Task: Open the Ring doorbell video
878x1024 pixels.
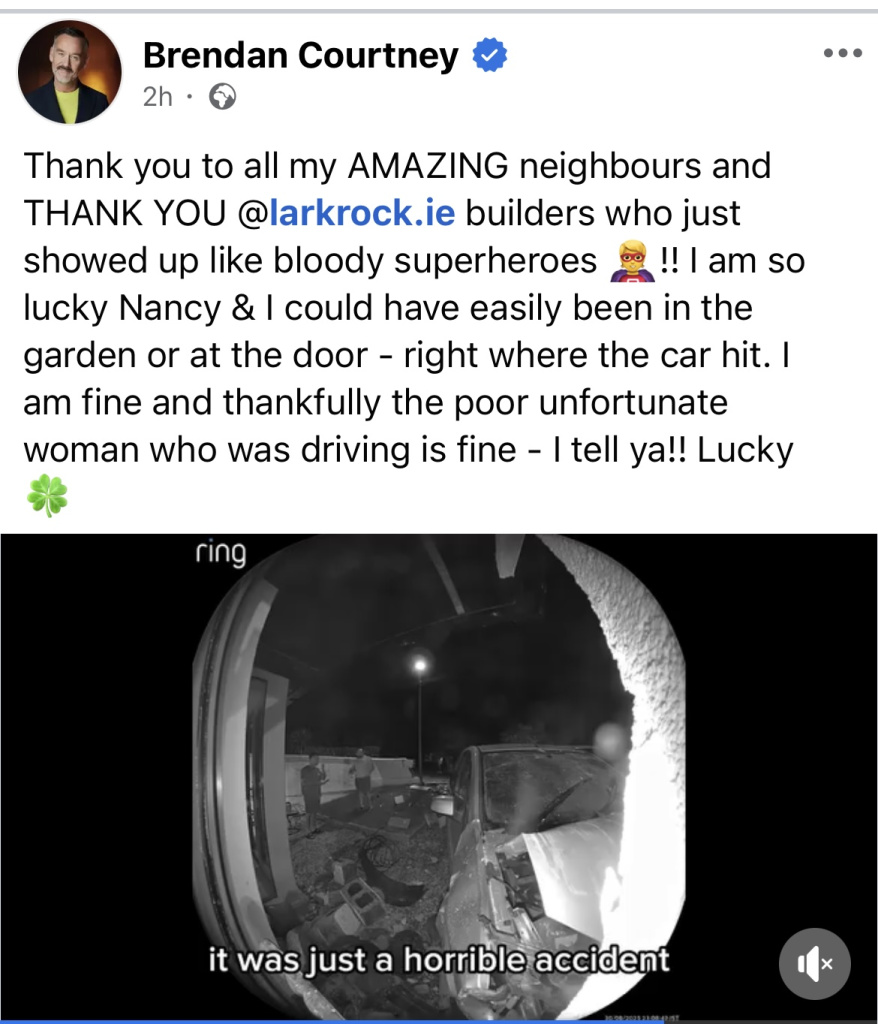Action: pyautogui.click(x=438, y=760)
